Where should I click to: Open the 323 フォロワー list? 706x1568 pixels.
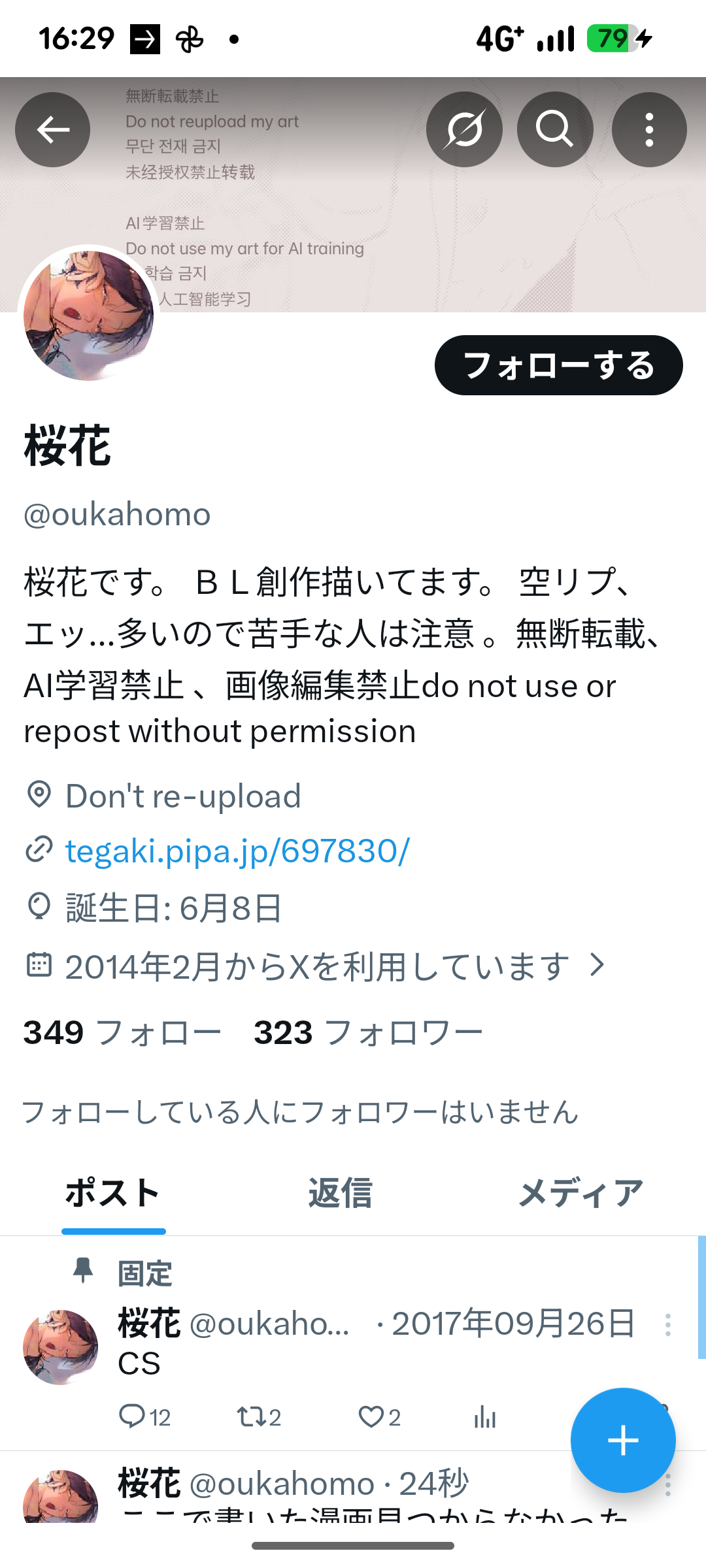click(x=368, y=1033)
